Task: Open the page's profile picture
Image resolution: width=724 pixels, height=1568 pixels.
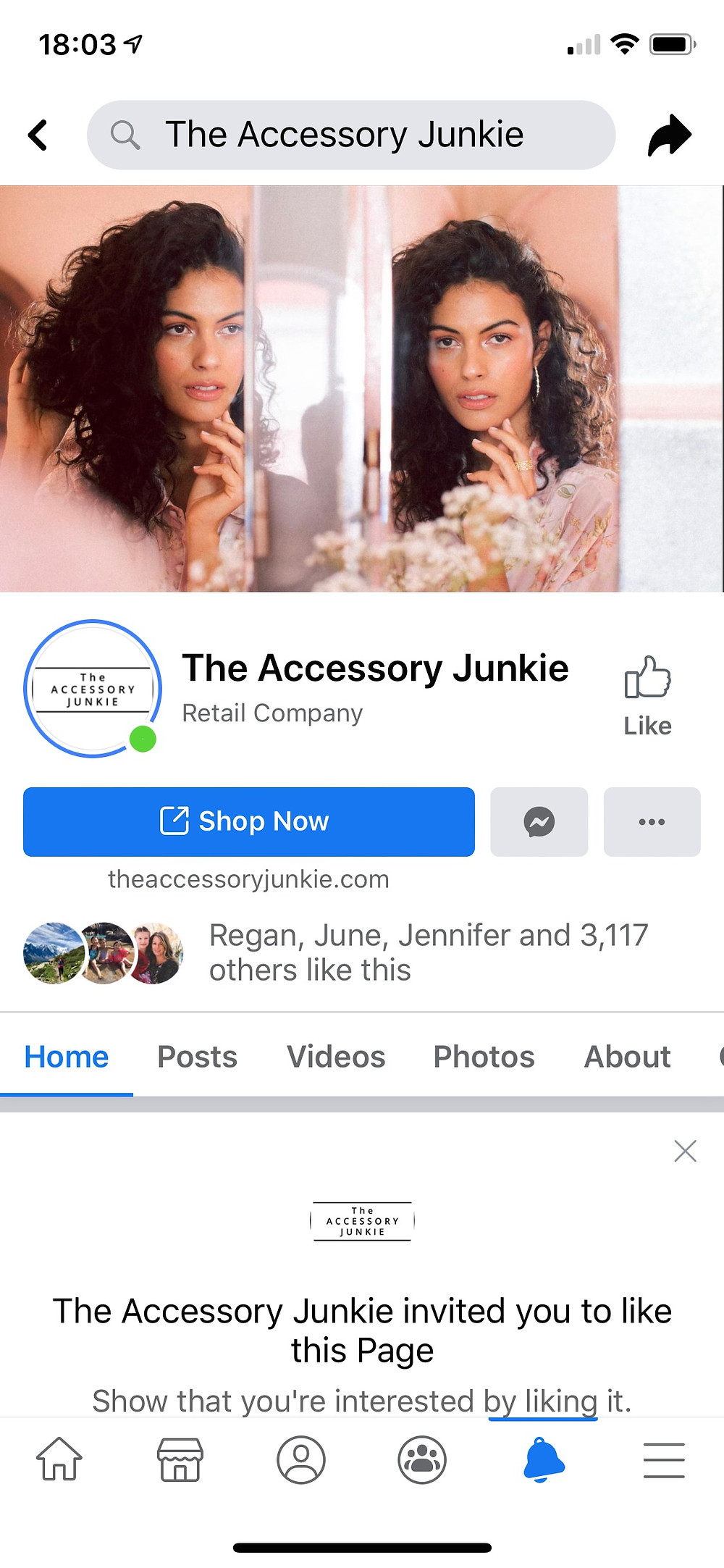Action: 93,688
